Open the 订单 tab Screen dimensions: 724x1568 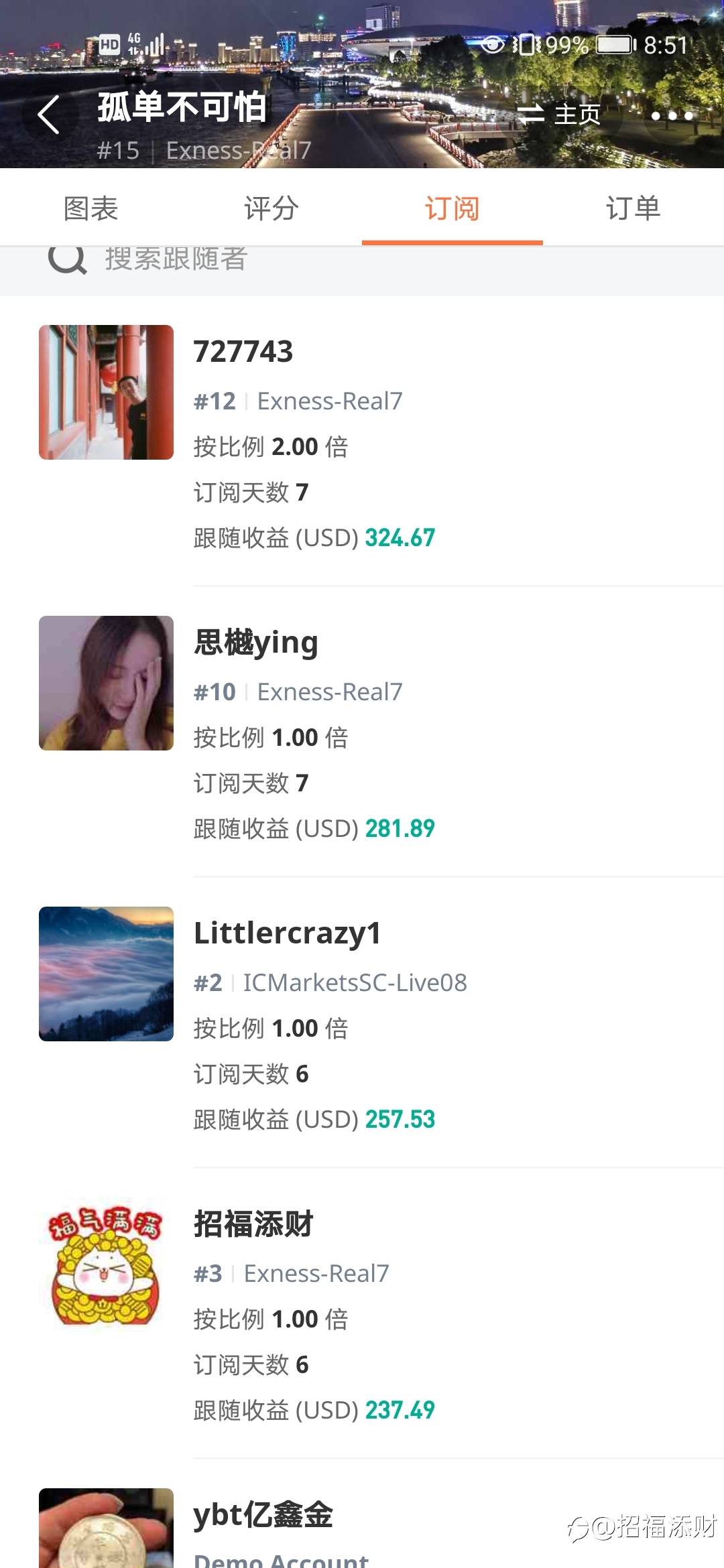[632, 208]
